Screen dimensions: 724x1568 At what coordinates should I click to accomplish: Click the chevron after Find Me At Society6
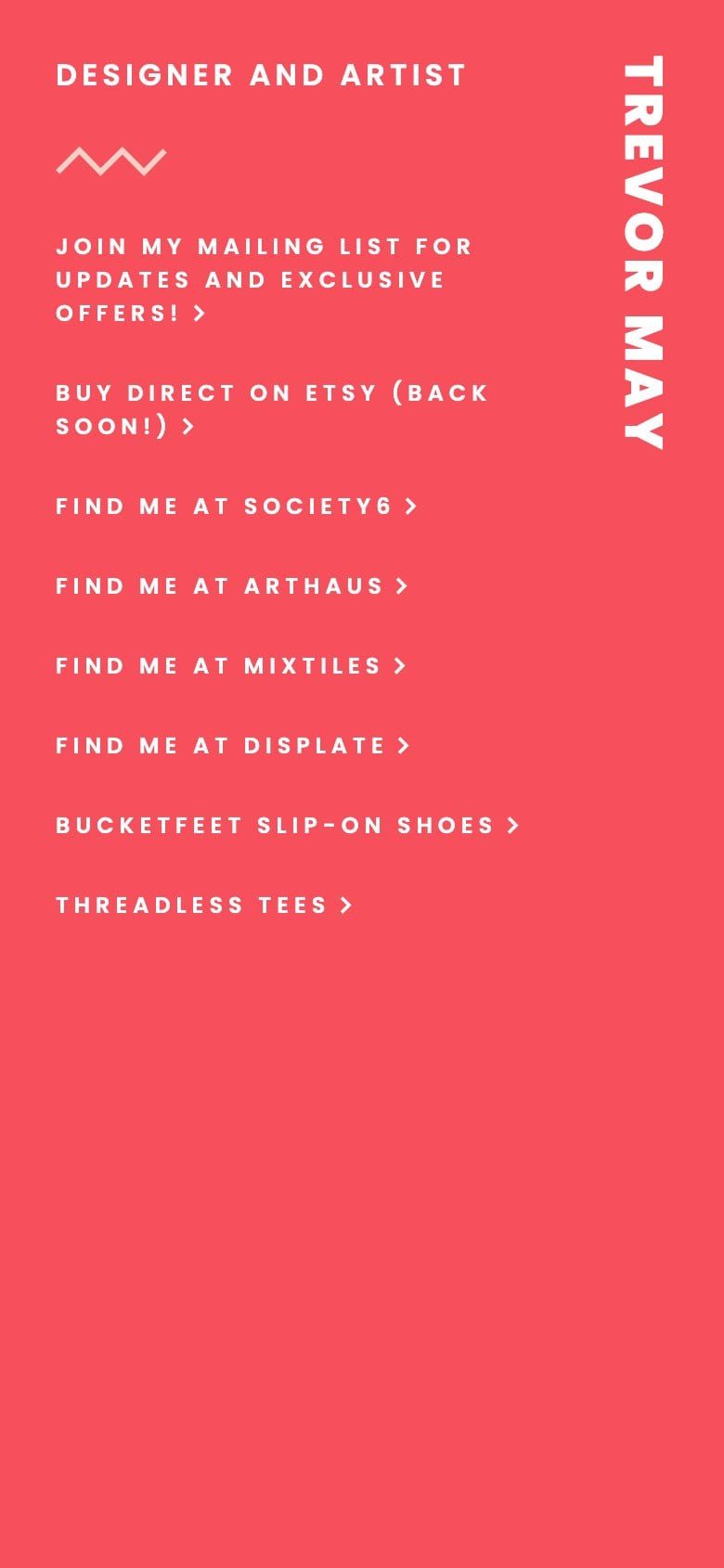click(x=409, y=507)
